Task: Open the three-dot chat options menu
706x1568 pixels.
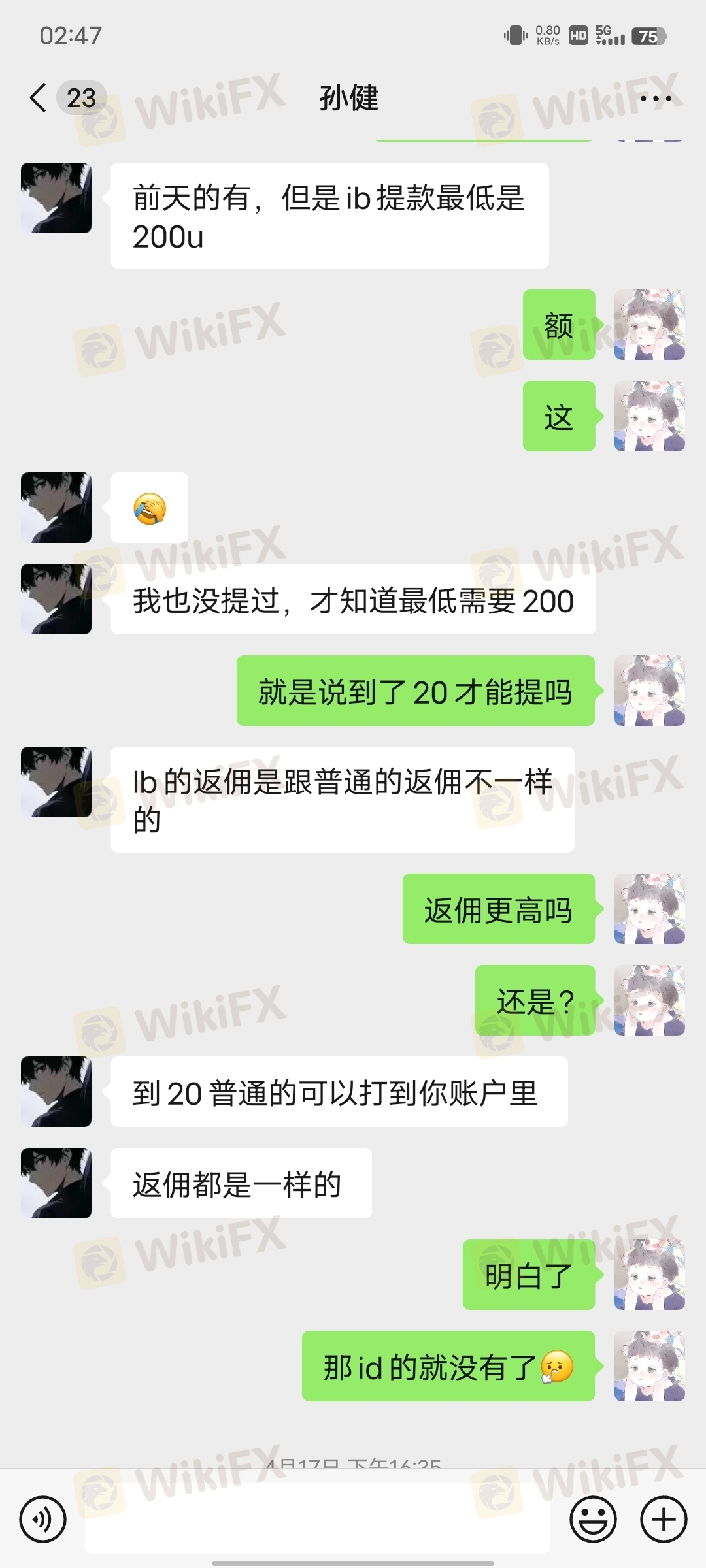Action: [655, 99]
